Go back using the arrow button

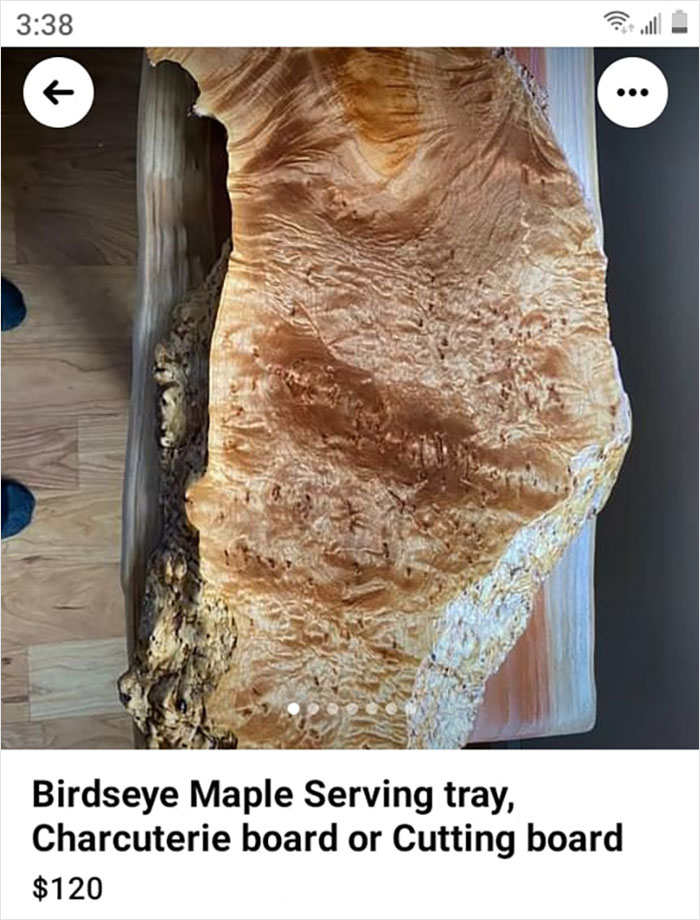pyautogui.click(x=59, y=92)
